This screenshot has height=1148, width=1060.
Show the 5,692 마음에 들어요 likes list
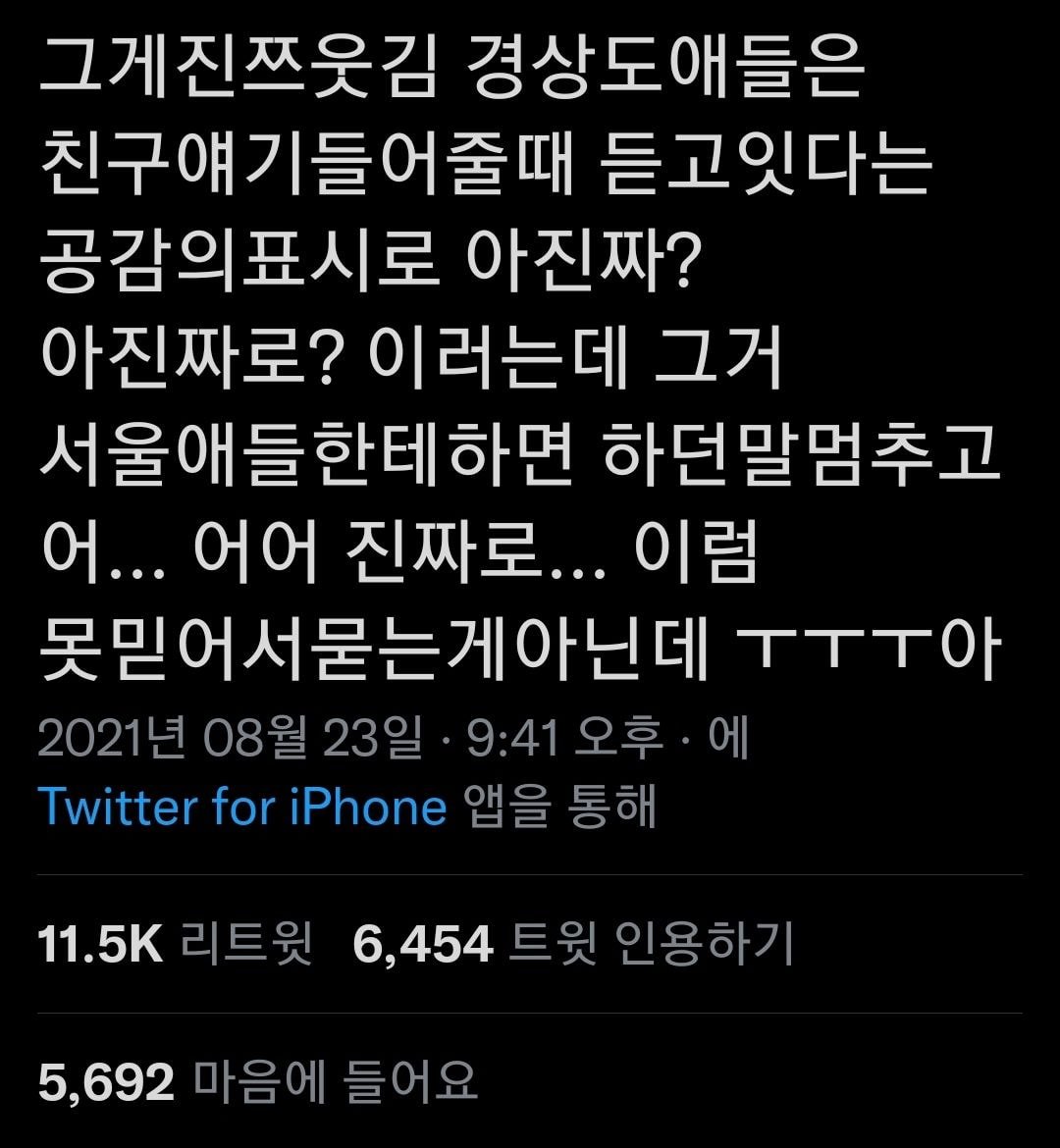(x=257, y=1081)
